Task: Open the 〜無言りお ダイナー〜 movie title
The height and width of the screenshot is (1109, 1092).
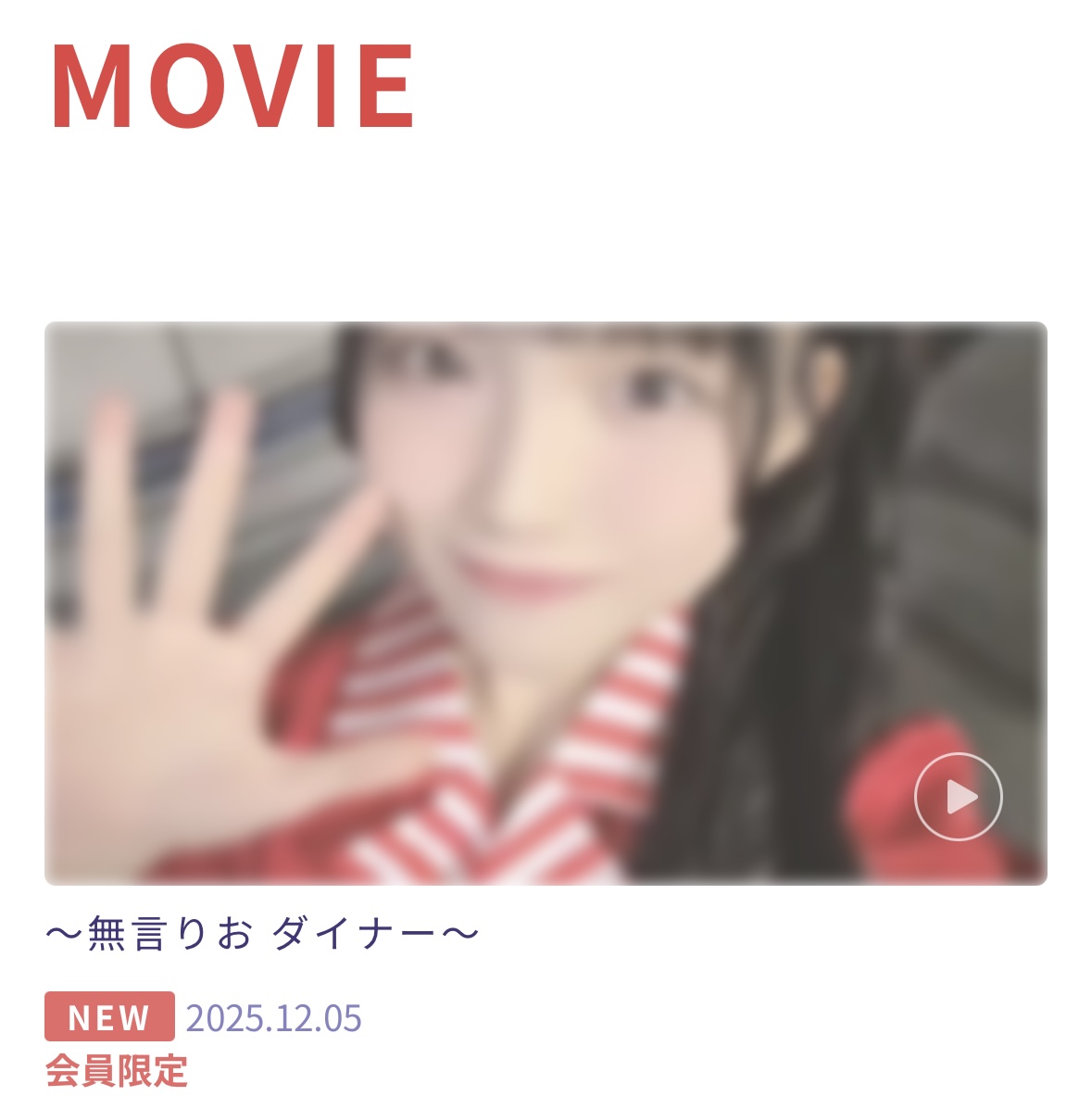Action: coord(262,934)
